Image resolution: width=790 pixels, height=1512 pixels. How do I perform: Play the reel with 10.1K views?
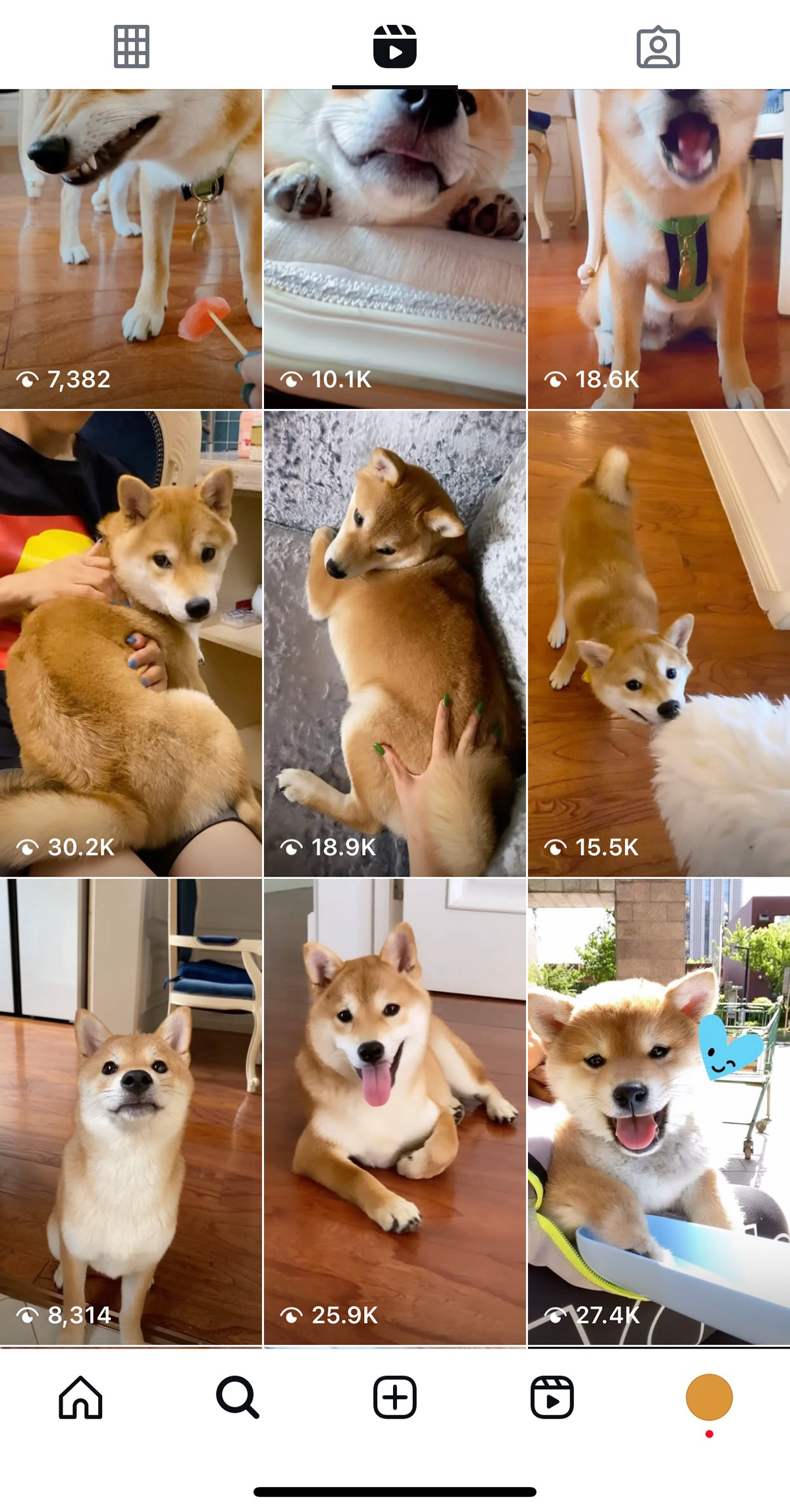tap(394, 249)
